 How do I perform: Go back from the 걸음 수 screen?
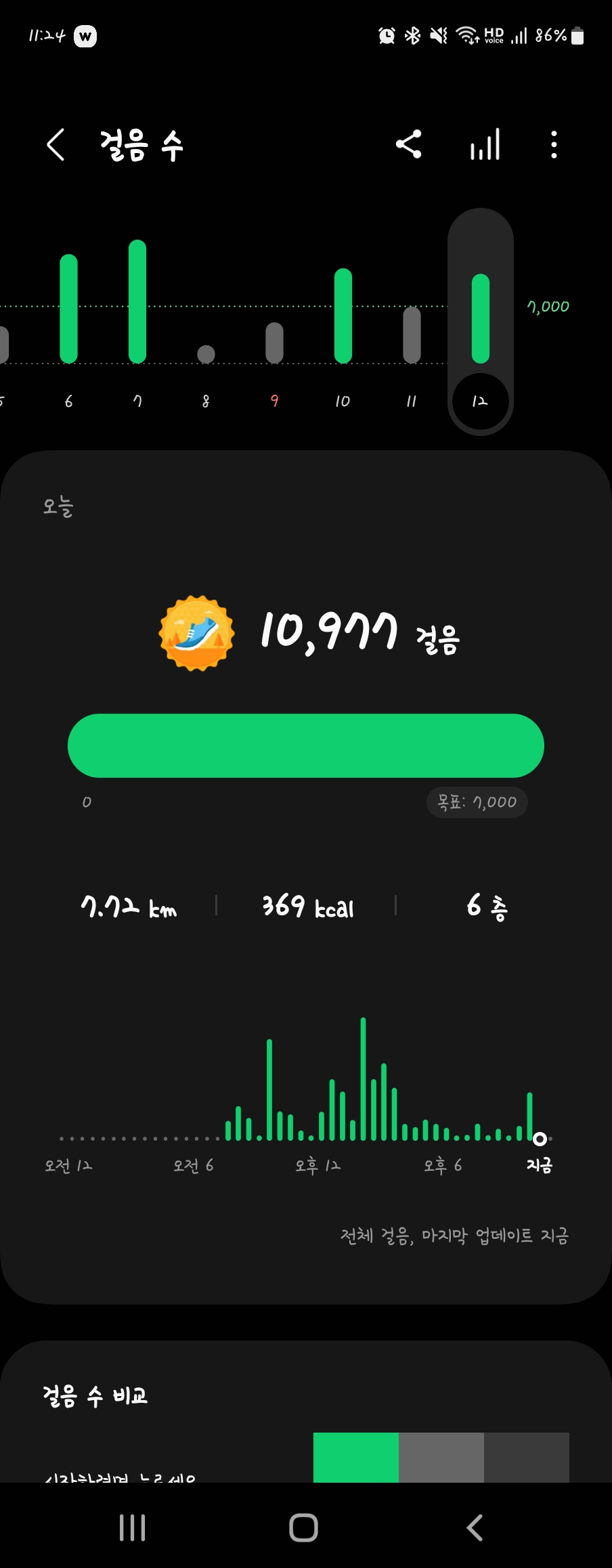tap(56, 144)
